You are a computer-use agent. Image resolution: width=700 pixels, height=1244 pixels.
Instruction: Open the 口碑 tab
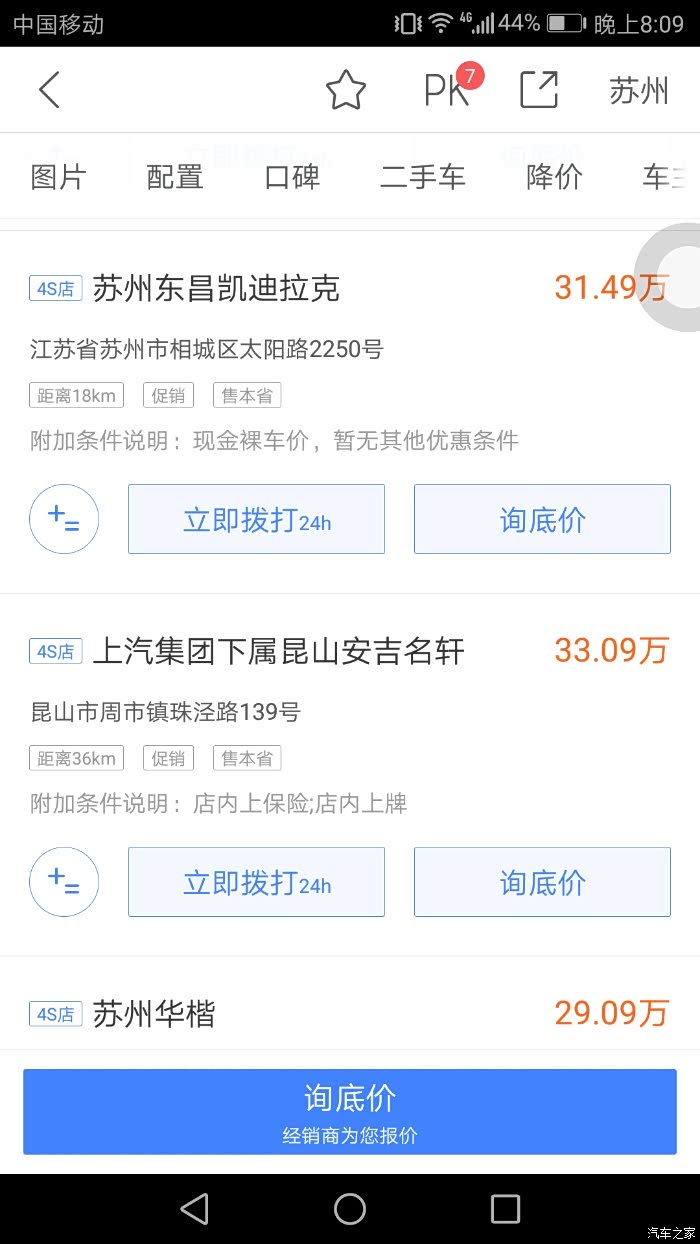[x=292, y=177]
